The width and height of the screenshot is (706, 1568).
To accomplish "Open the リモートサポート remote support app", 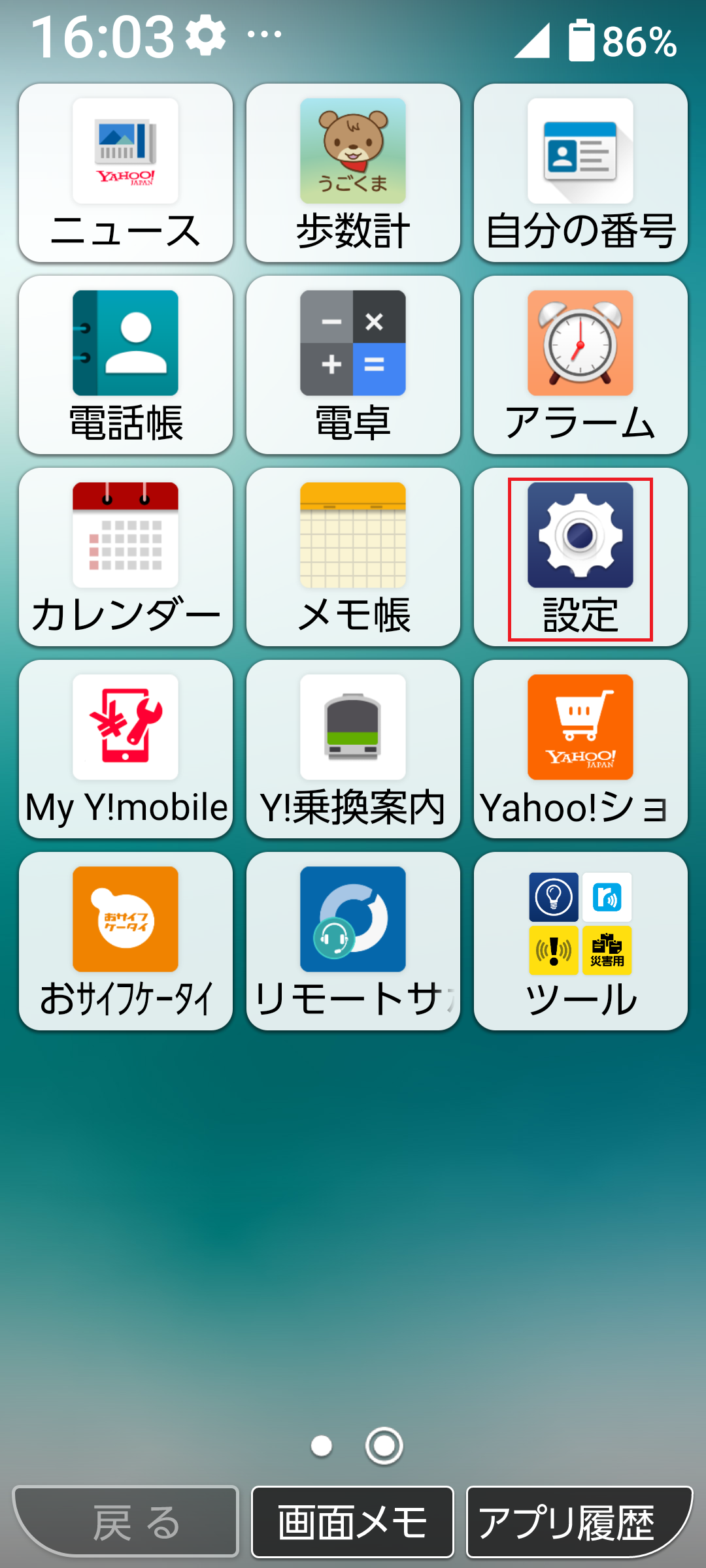I will (353, 941).
